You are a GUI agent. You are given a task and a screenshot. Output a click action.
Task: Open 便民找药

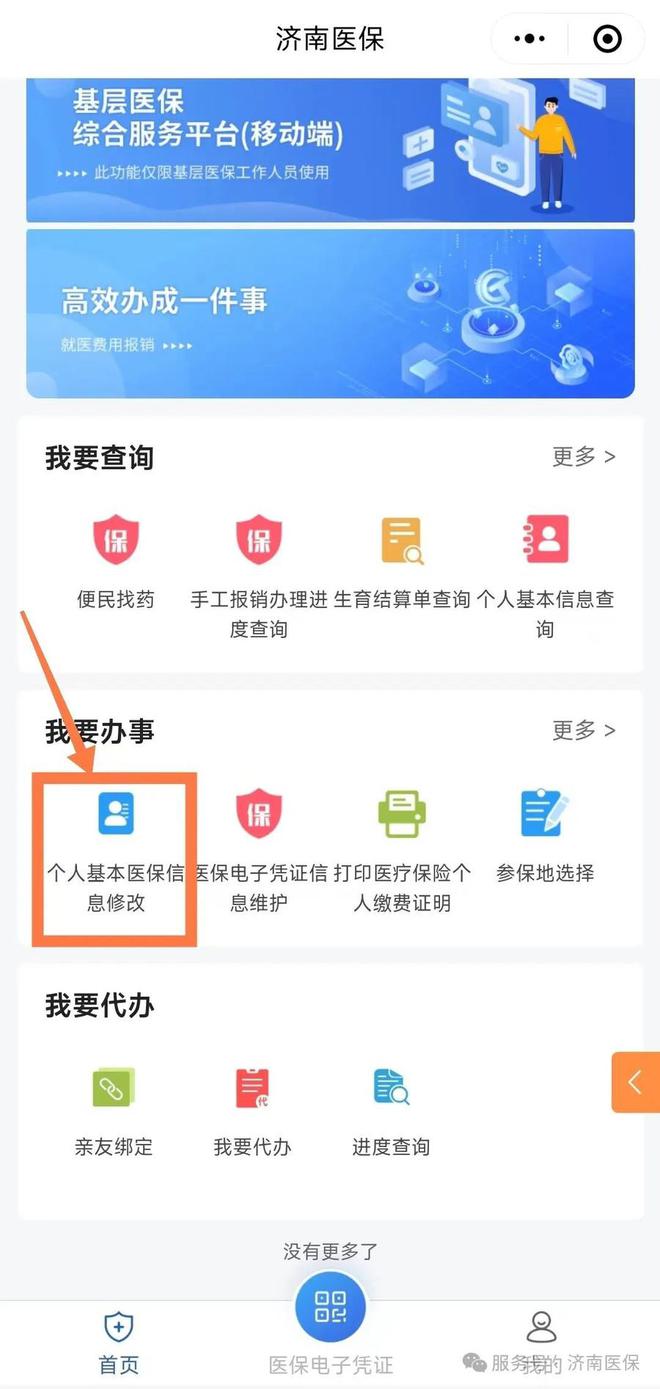(116, 561)
